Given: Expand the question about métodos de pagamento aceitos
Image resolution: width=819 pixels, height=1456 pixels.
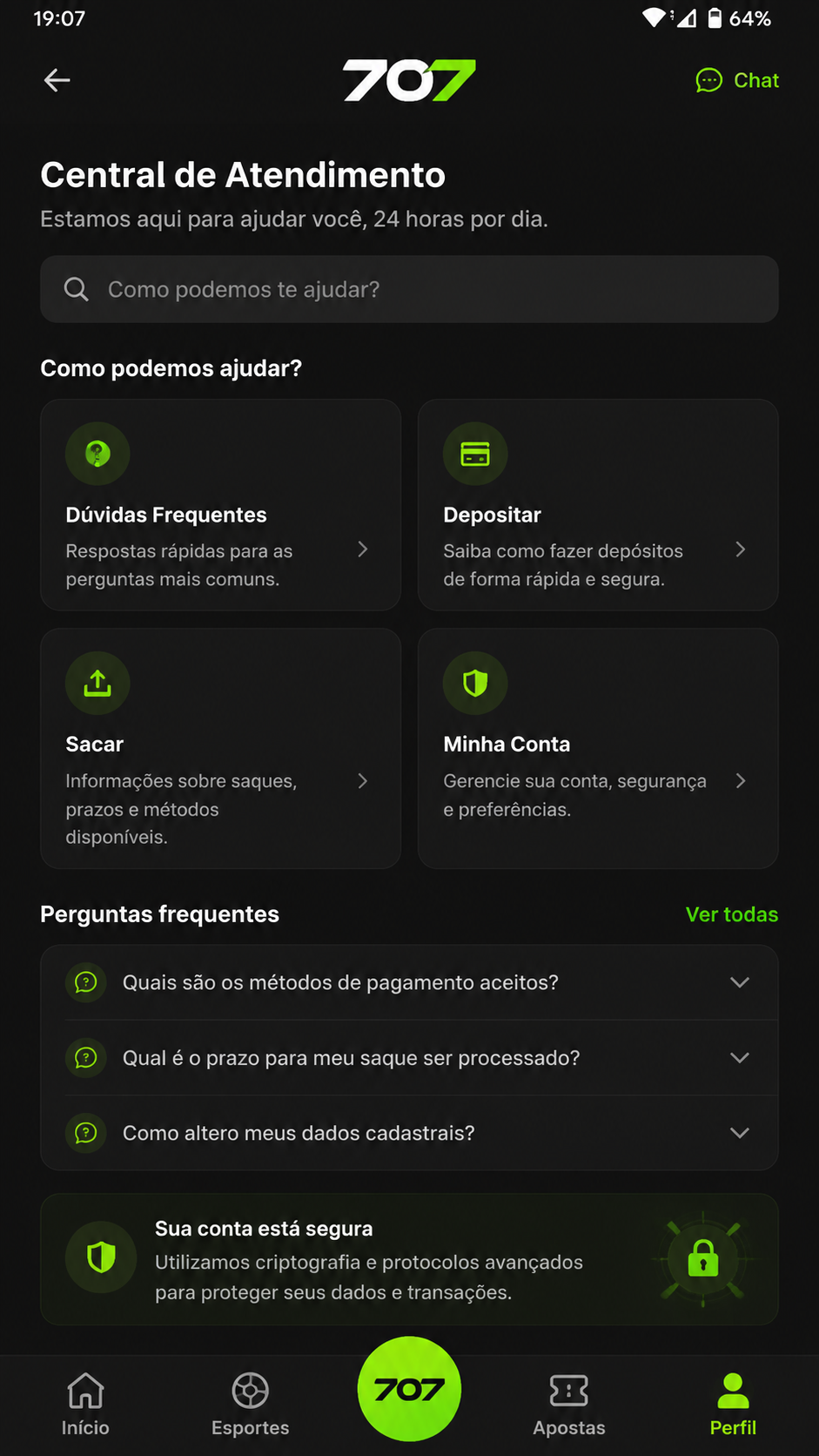Looking at the screenshot, I should coord(409,982).
